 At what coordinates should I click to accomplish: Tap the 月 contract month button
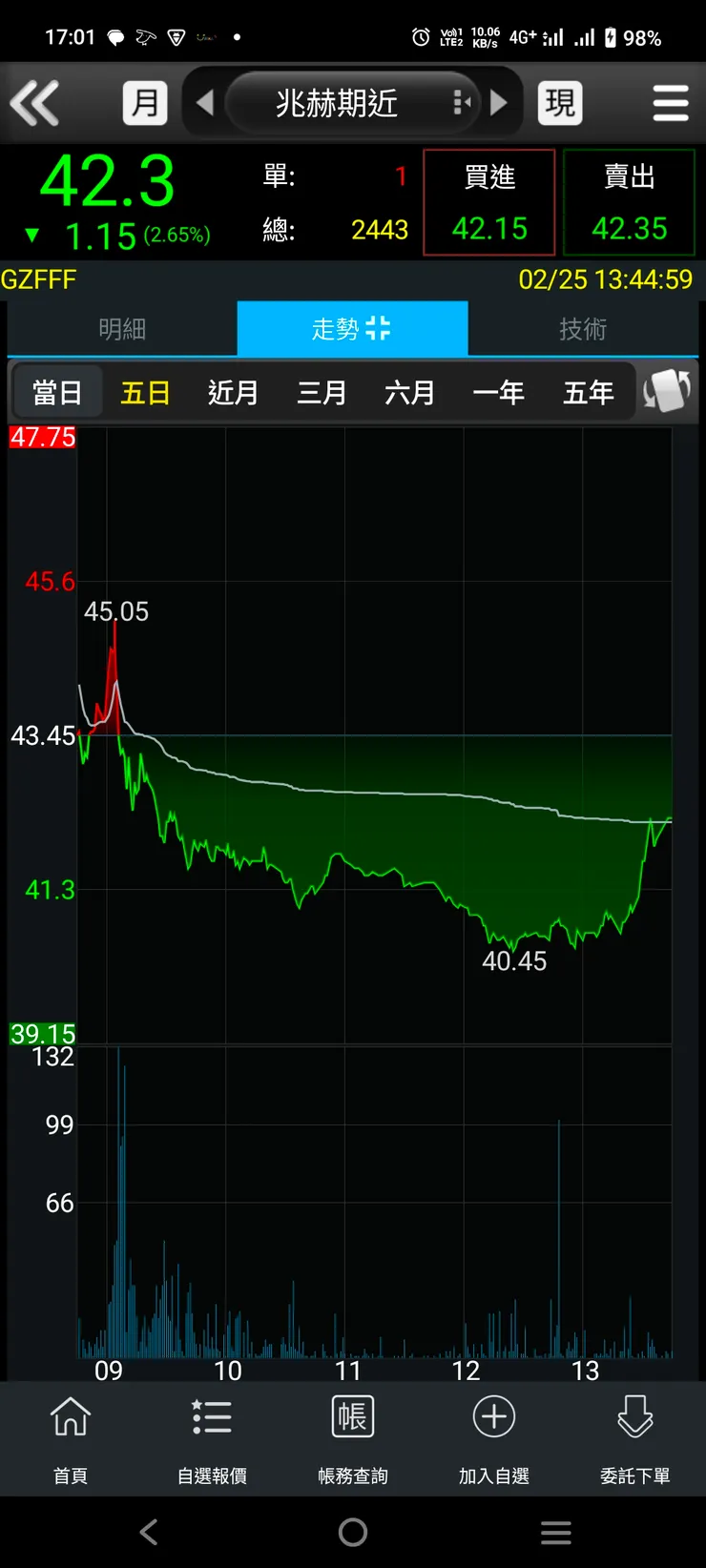(x=145, y=103)
